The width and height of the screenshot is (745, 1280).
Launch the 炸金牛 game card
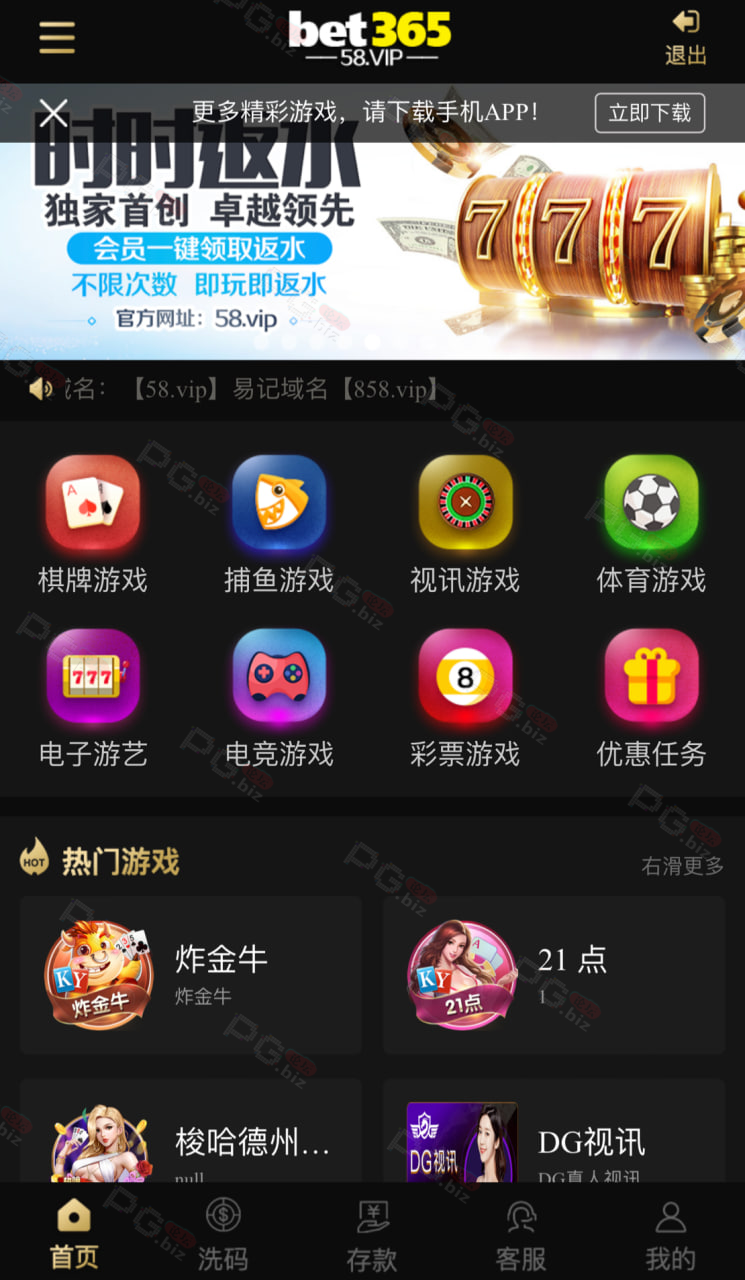(x=191, y=975)
